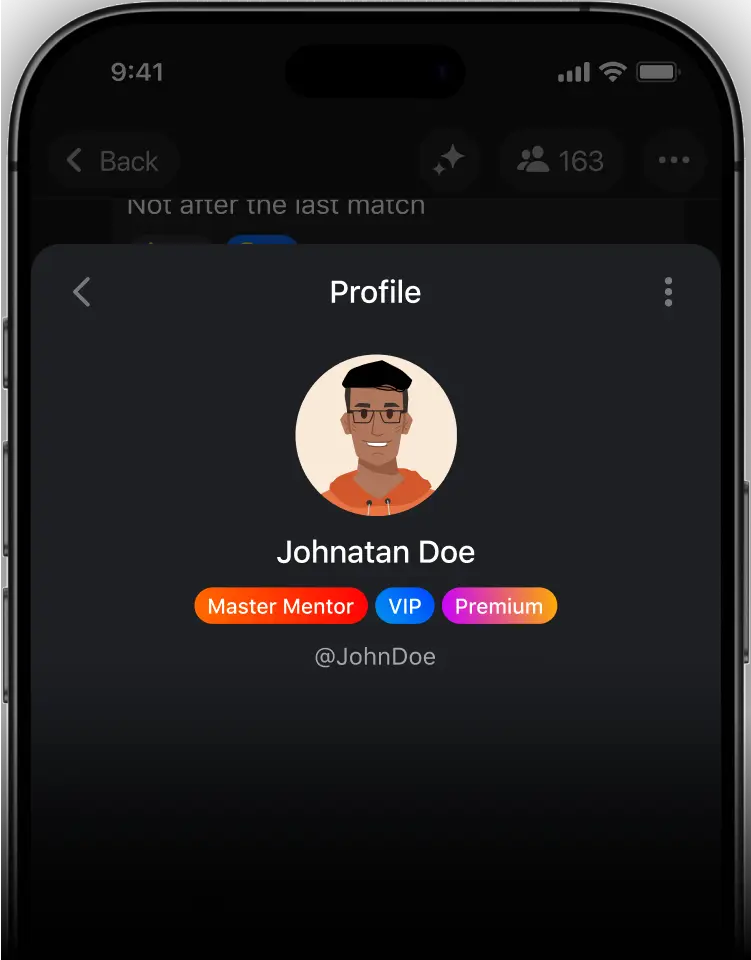
Task: Tap the VIP badge
Action: tap(404, 606)
